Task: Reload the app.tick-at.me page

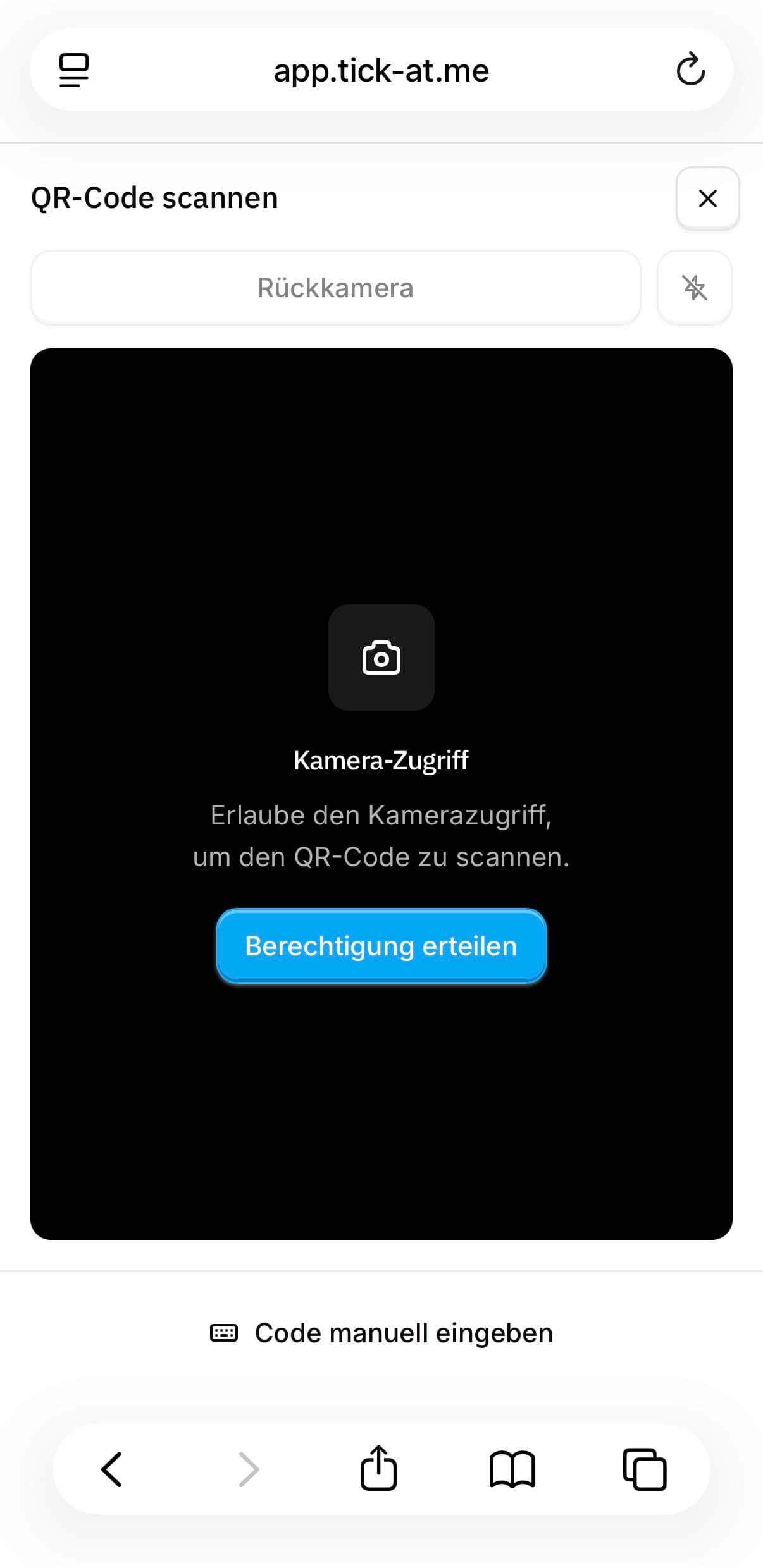Action: (x=691, y=70)
